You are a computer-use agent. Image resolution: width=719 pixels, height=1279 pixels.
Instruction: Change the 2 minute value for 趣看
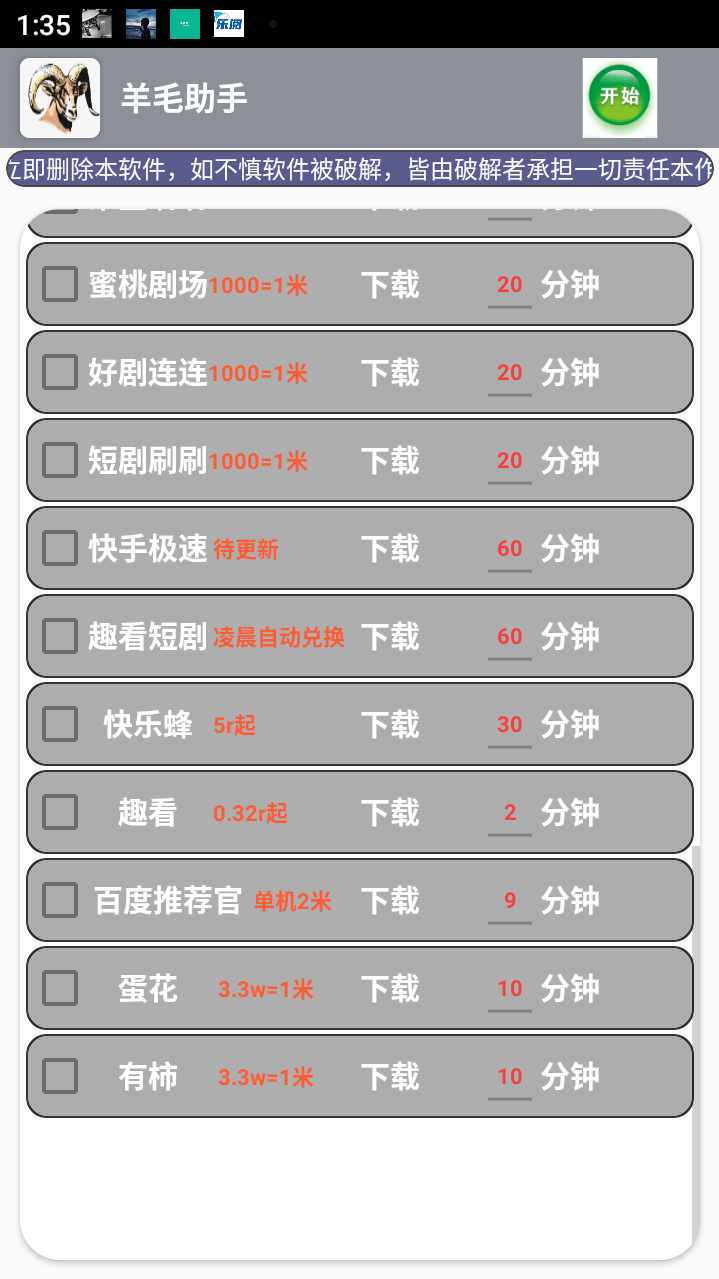[x=510, y=813]
